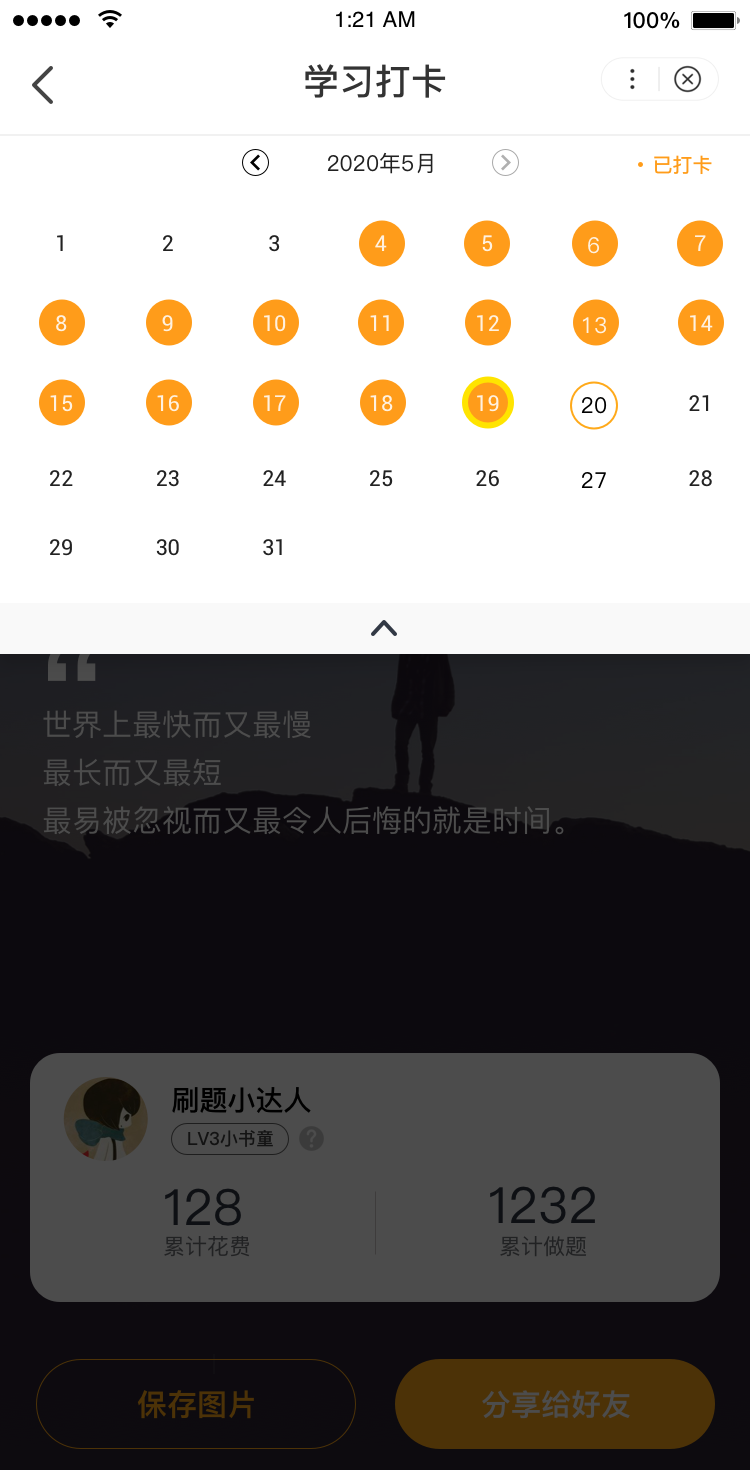
Task: Choose day 12 in the calendar
Action: (x=487, y=323)
